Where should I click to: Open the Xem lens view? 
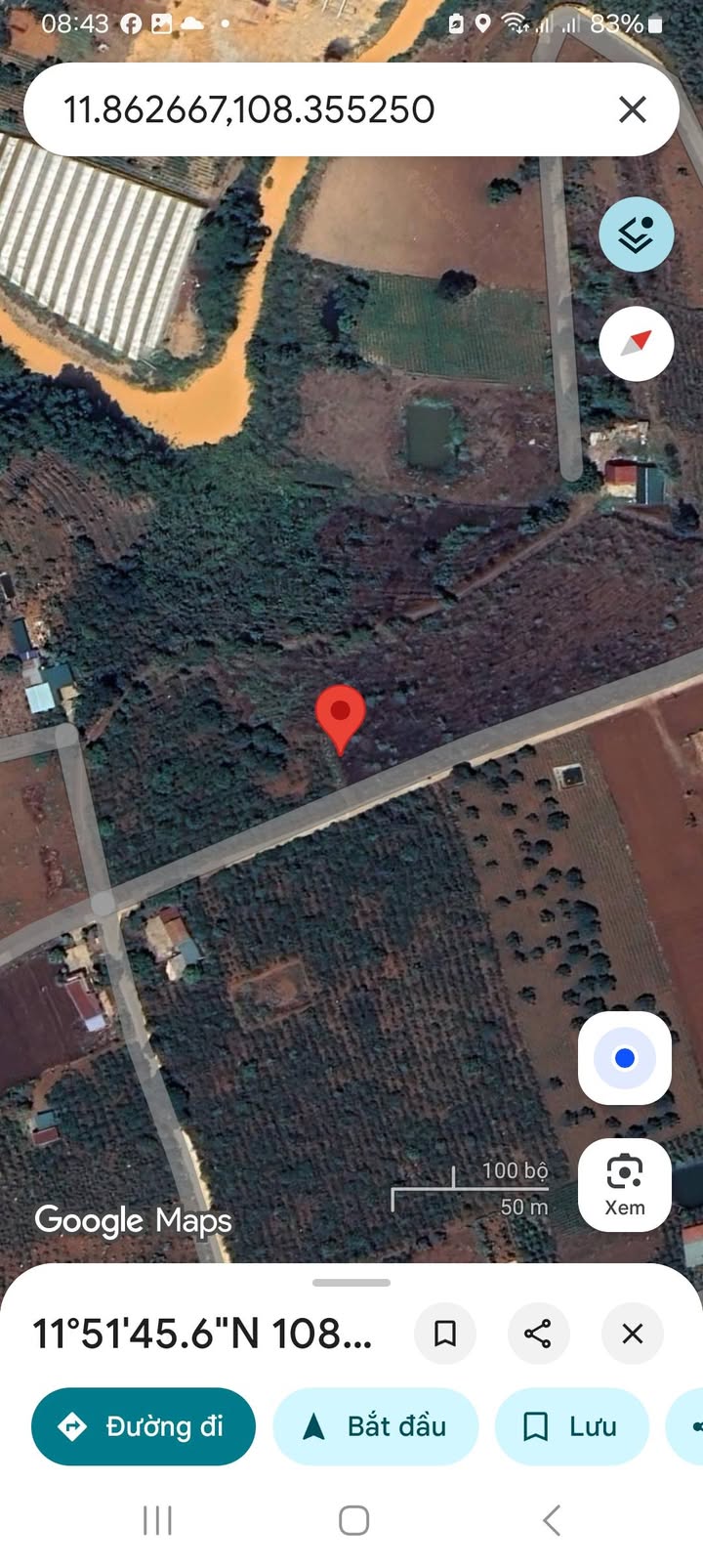(x=625, y=1183)
